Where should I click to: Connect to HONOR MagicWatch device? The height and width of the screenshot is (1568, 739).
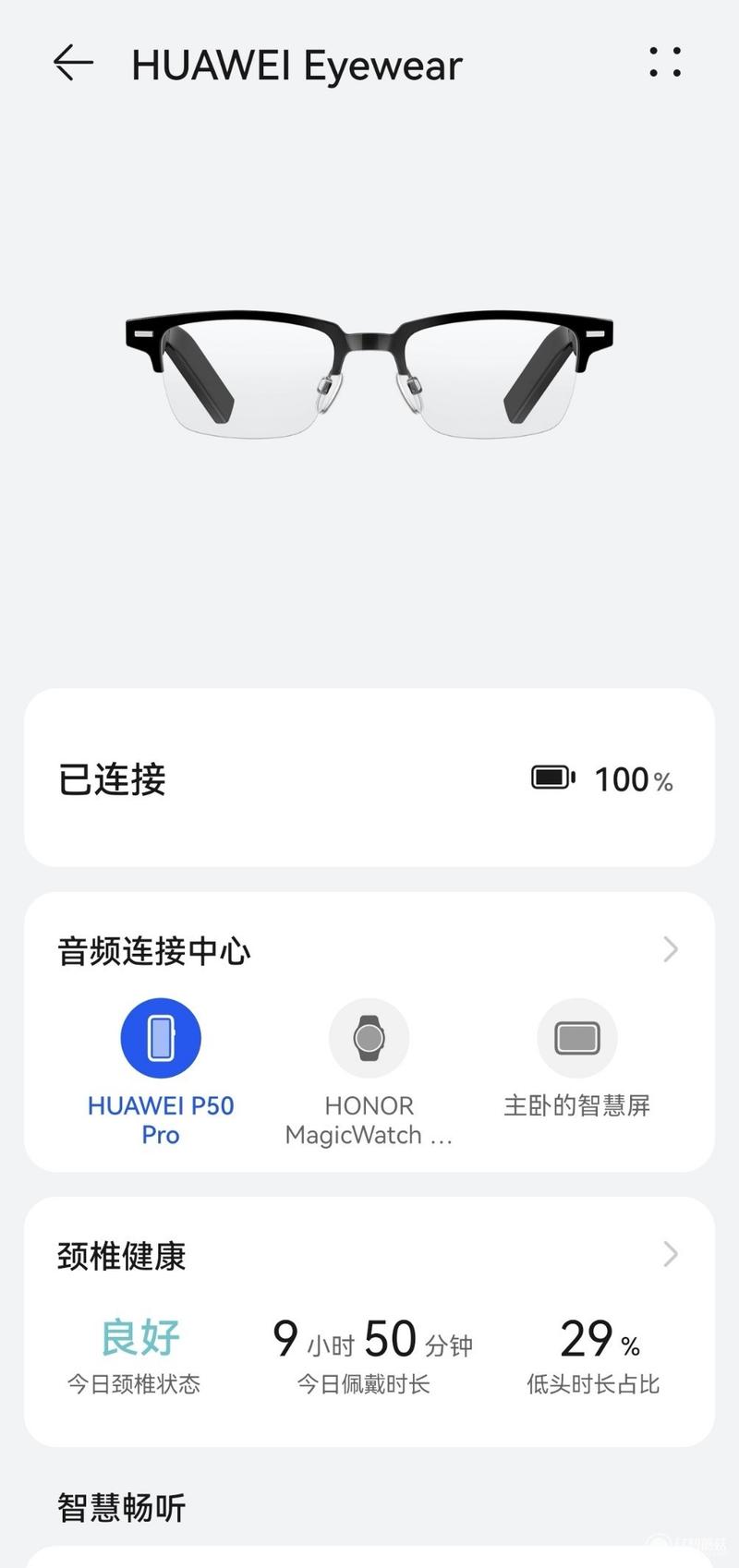(369, 1072)
